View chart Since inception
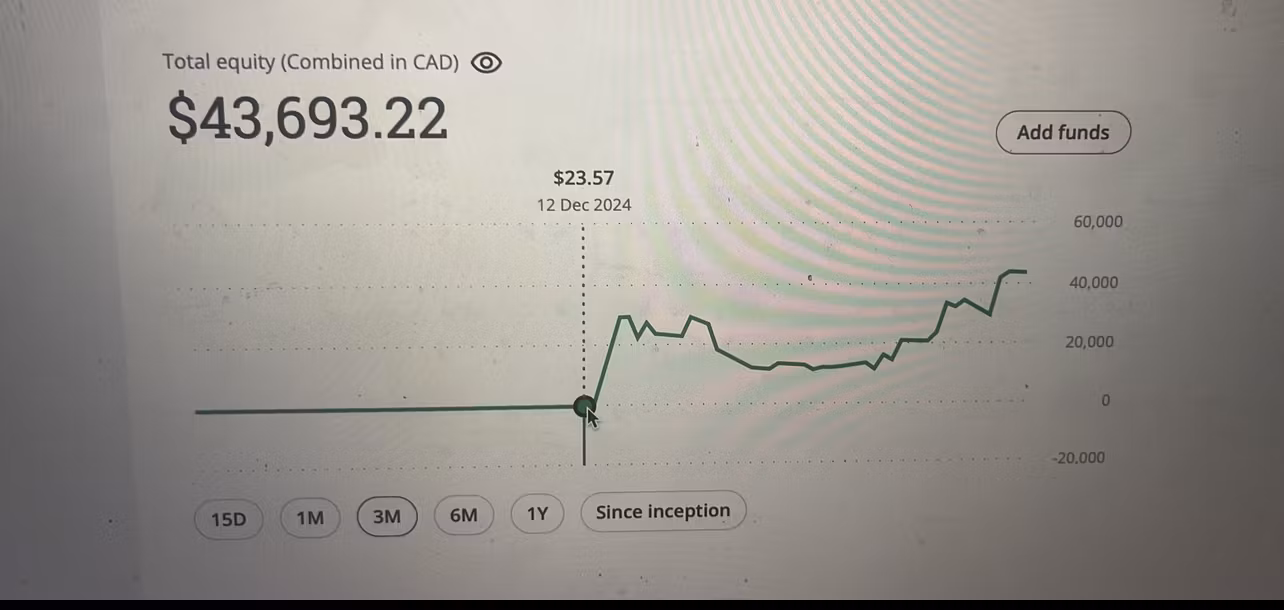 point(663,512)
